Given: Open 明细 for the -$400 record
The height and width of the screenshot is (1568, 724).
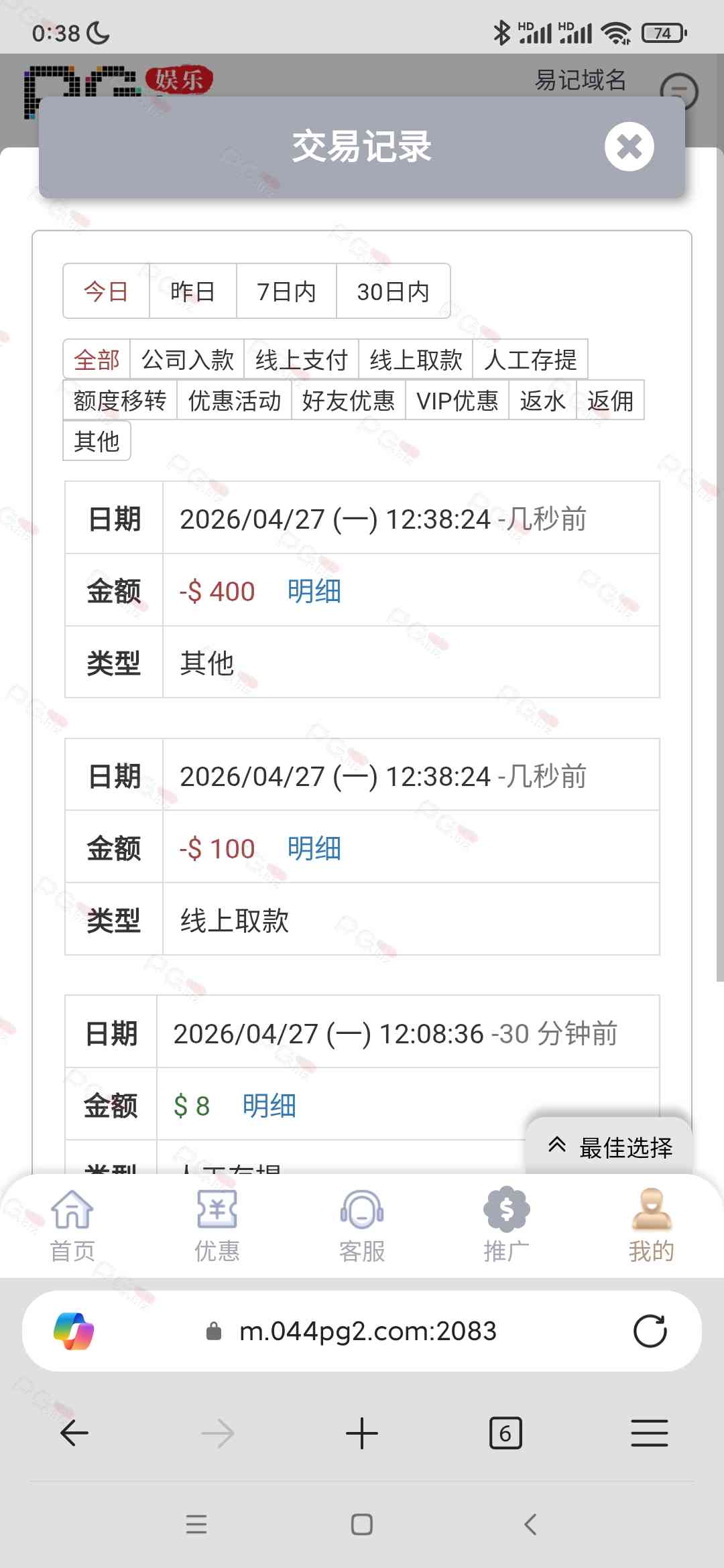Looking at the screenshot, I should (x=314, y=591).
